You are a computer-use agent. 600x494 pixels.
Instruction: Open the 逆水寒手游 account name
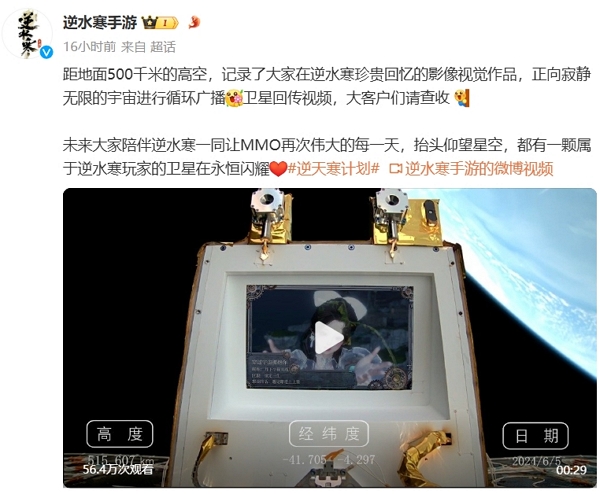(x=101, y=20)
